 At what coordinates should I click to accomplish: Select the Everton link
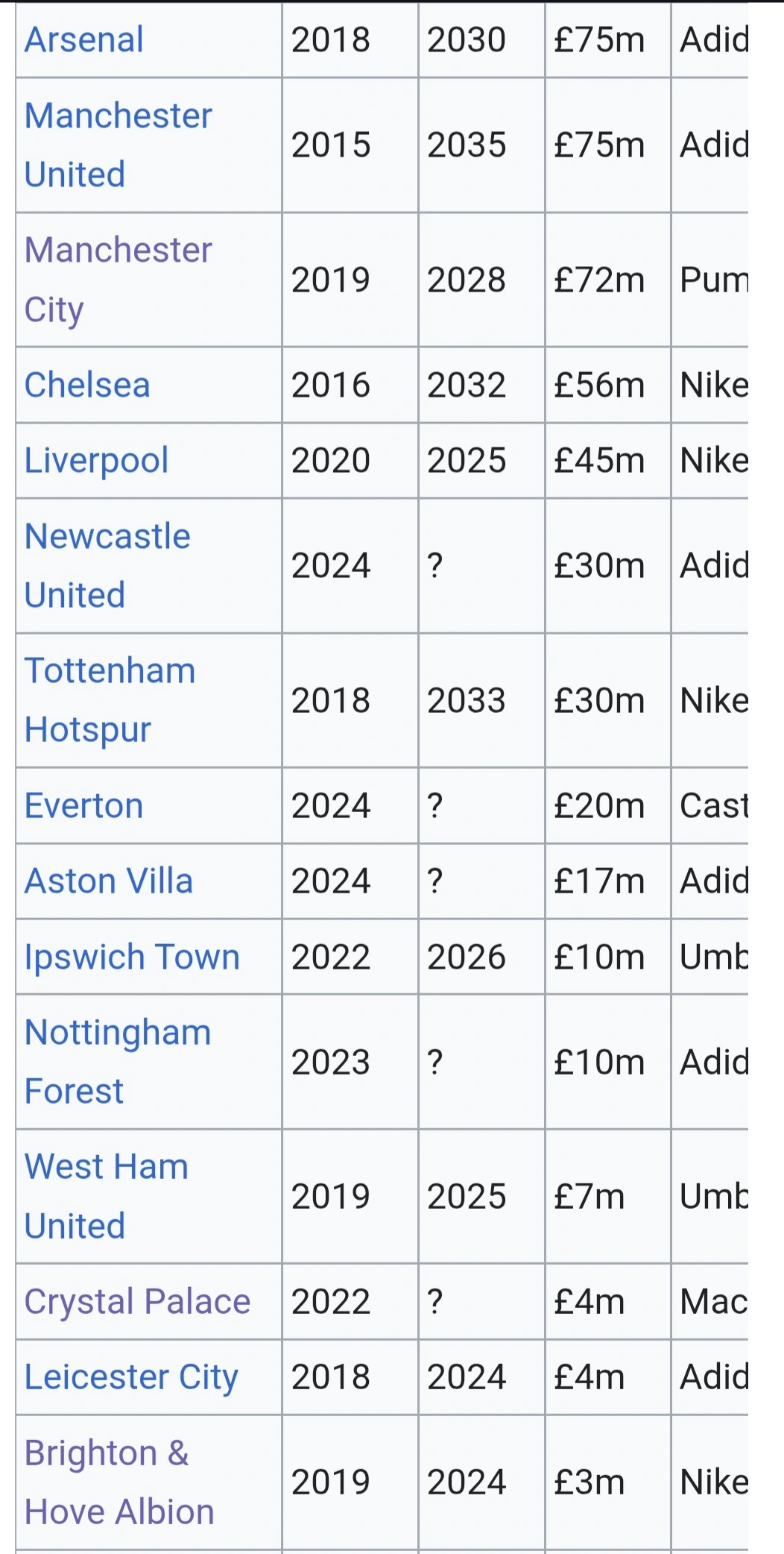coord(83,806)
